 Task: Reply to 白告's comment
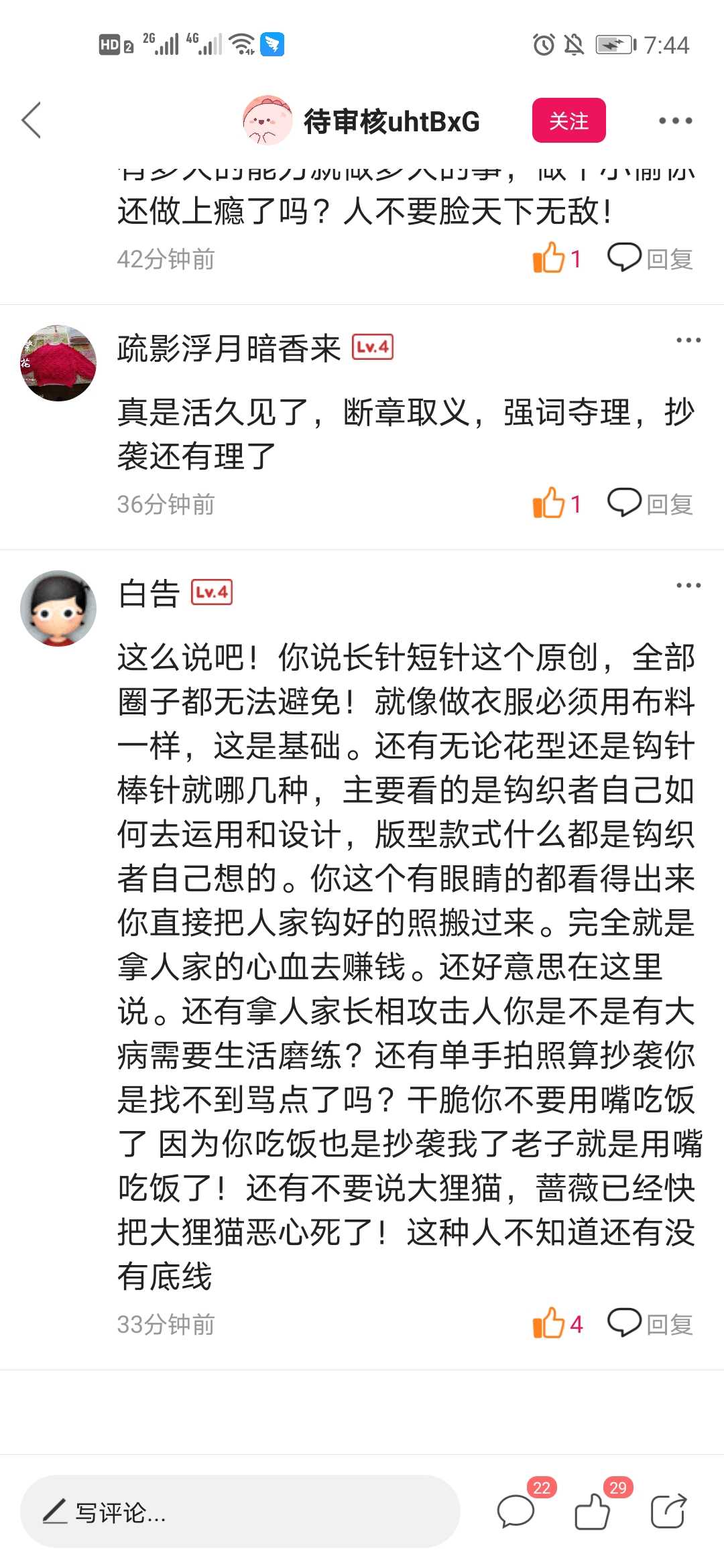click(650, 1323)
